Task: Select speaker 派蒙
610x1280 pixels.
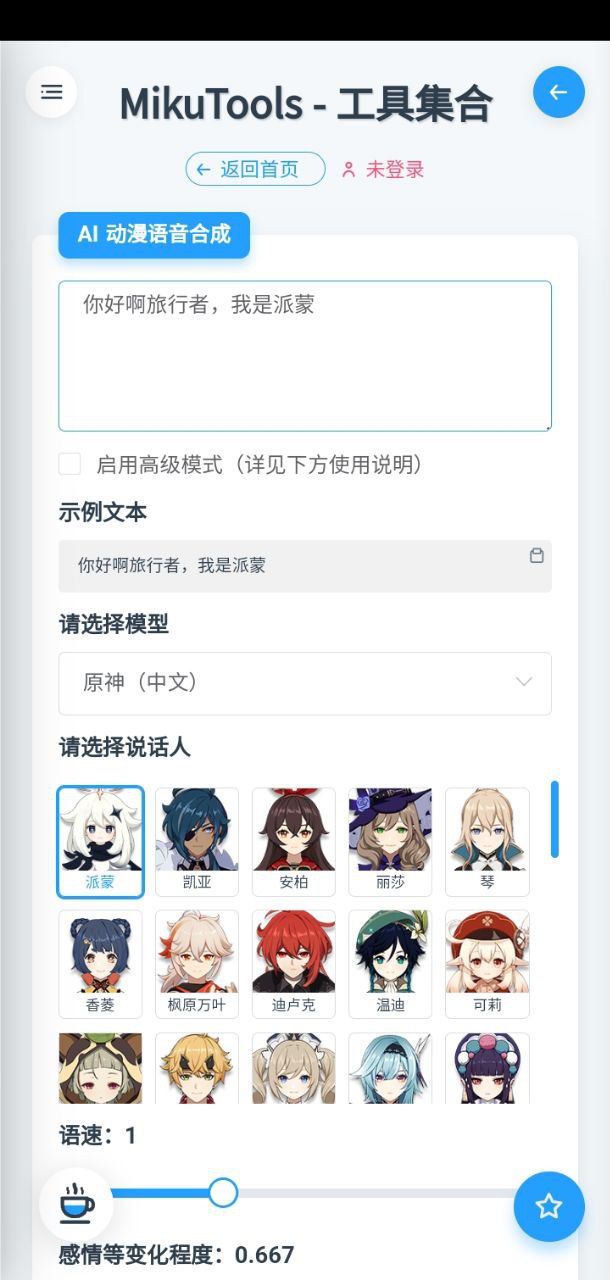Action: [x=100, y=842]
